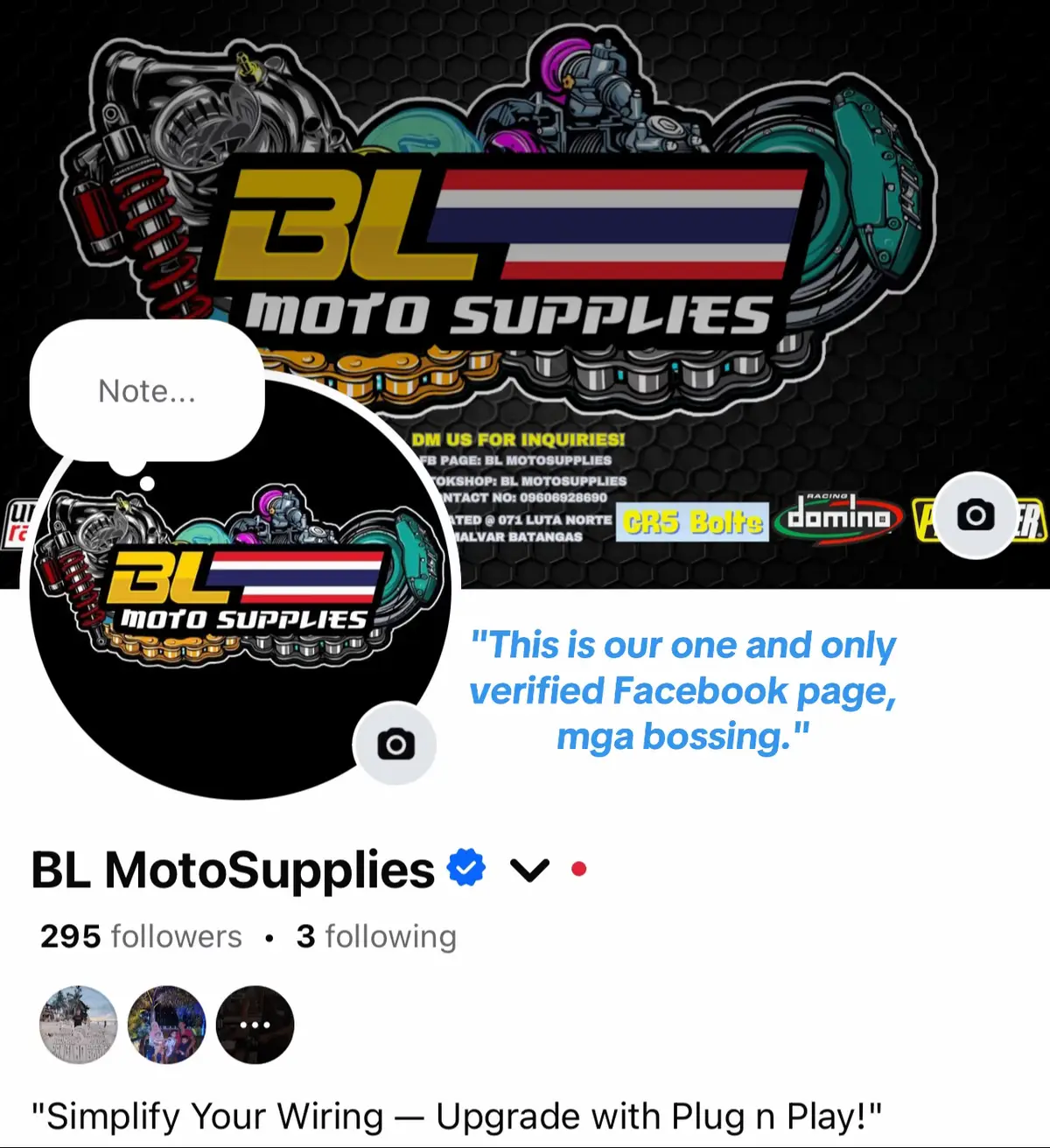Click the blue quoted verification message text
This screenshot has width=1050, height=1148.
pyautogui.click(x=684, y=690)
